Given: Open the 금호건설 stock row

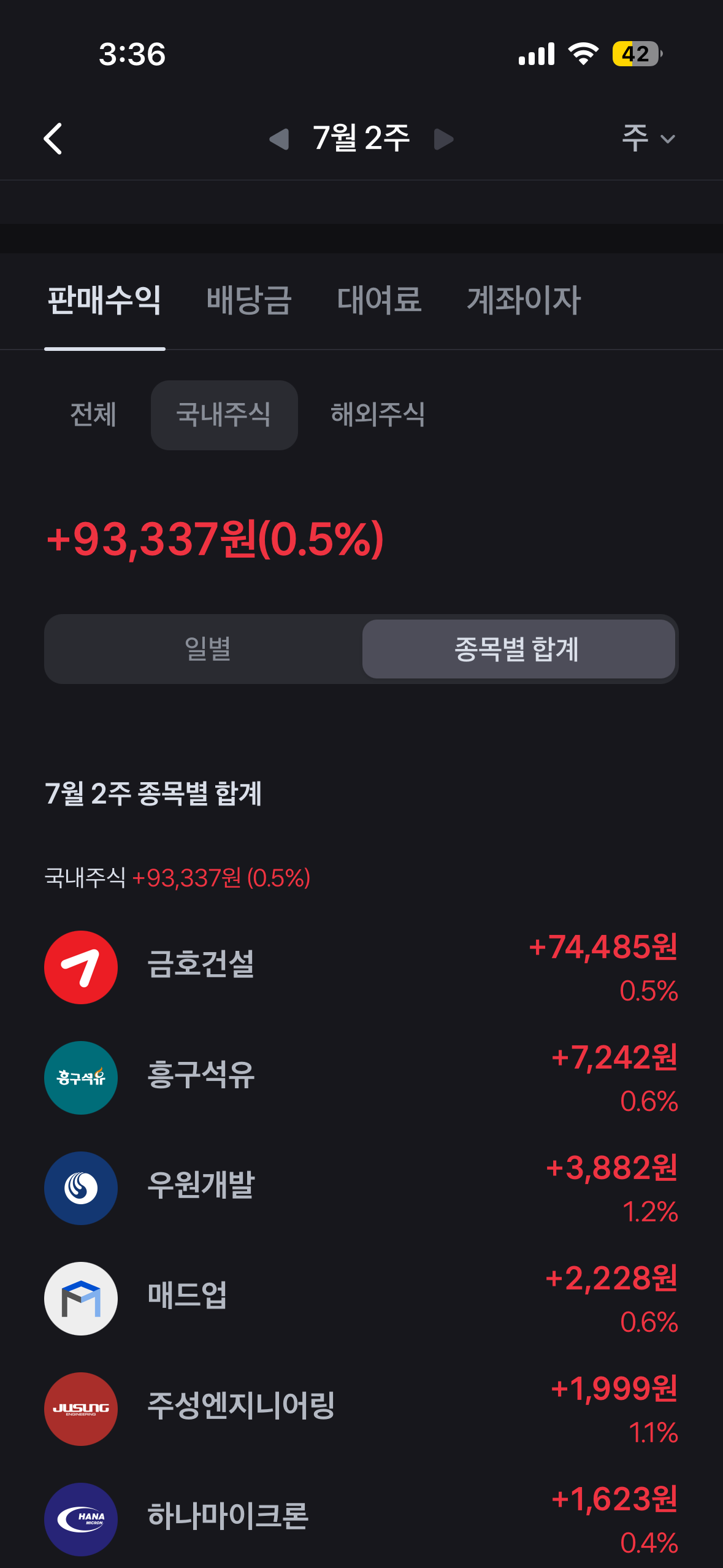Looking at the screenshot, I should (361, 967).
